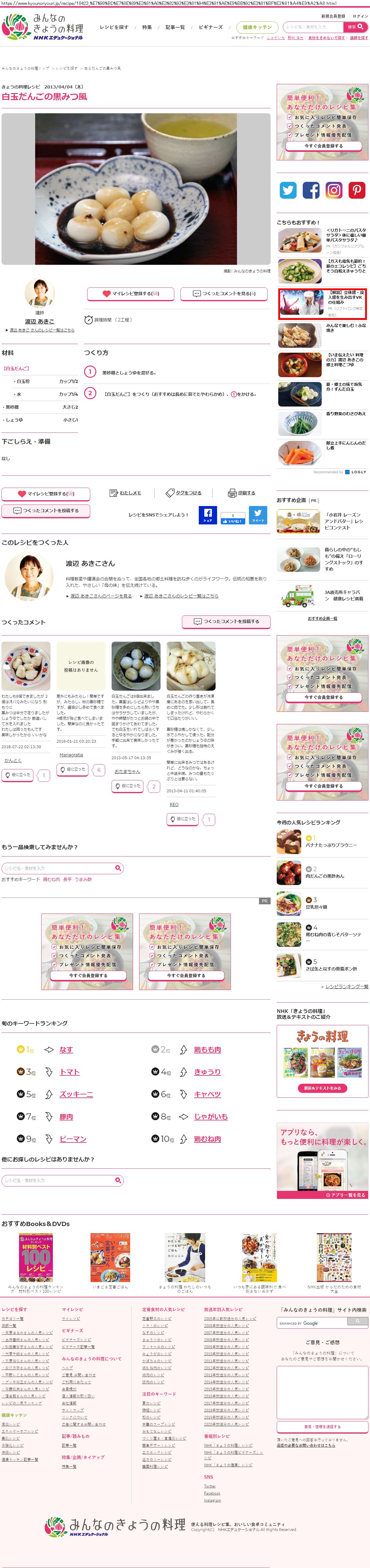The image size is (370, 1568).
Task: Tap つくったコメントを投稿する next to the comments heading
Action: pyautogui.click(x=226, y=621)
